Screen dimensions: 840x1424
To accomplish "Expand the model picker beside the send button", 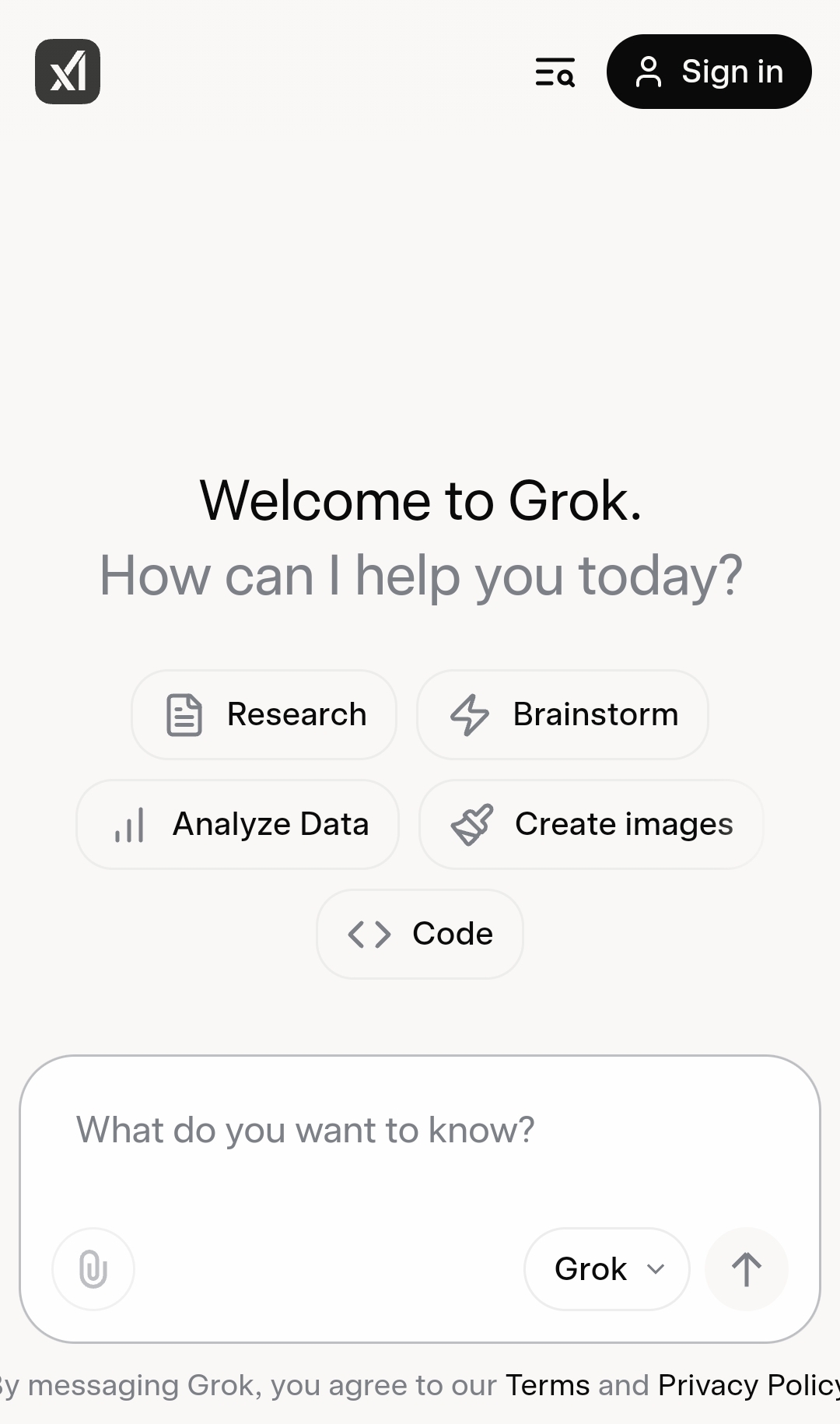I will [x=606, y=1268].
